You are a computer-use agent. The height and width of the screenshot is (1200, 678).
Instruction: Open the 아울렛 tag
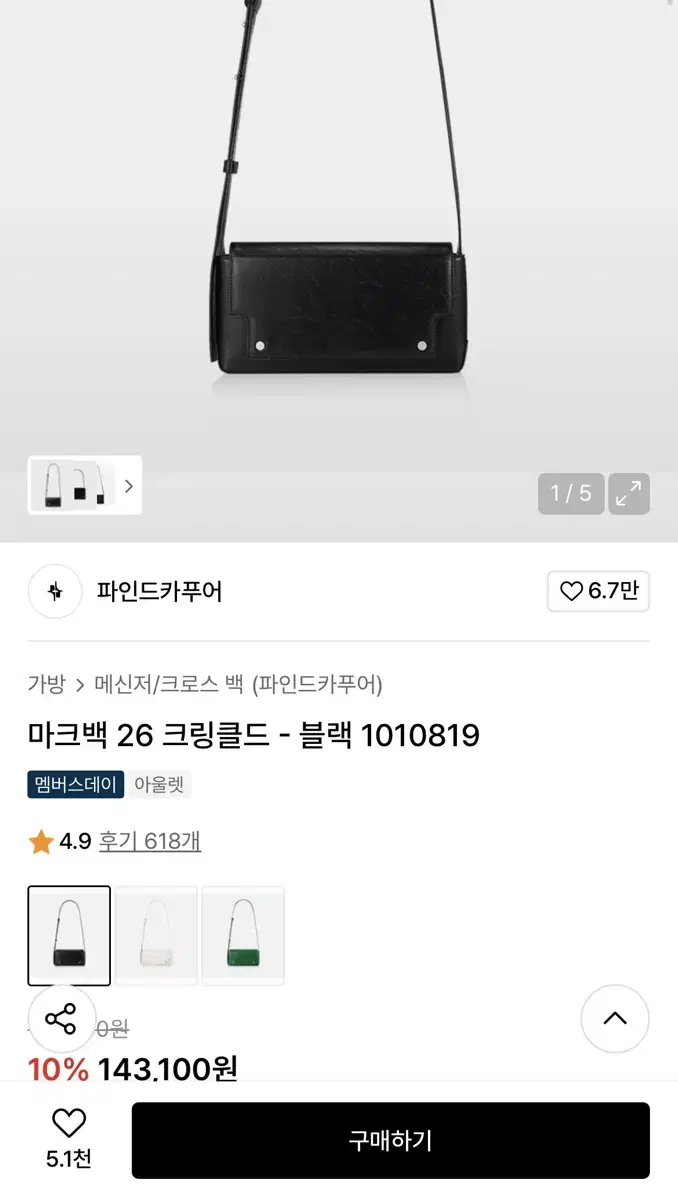(159, 784)
